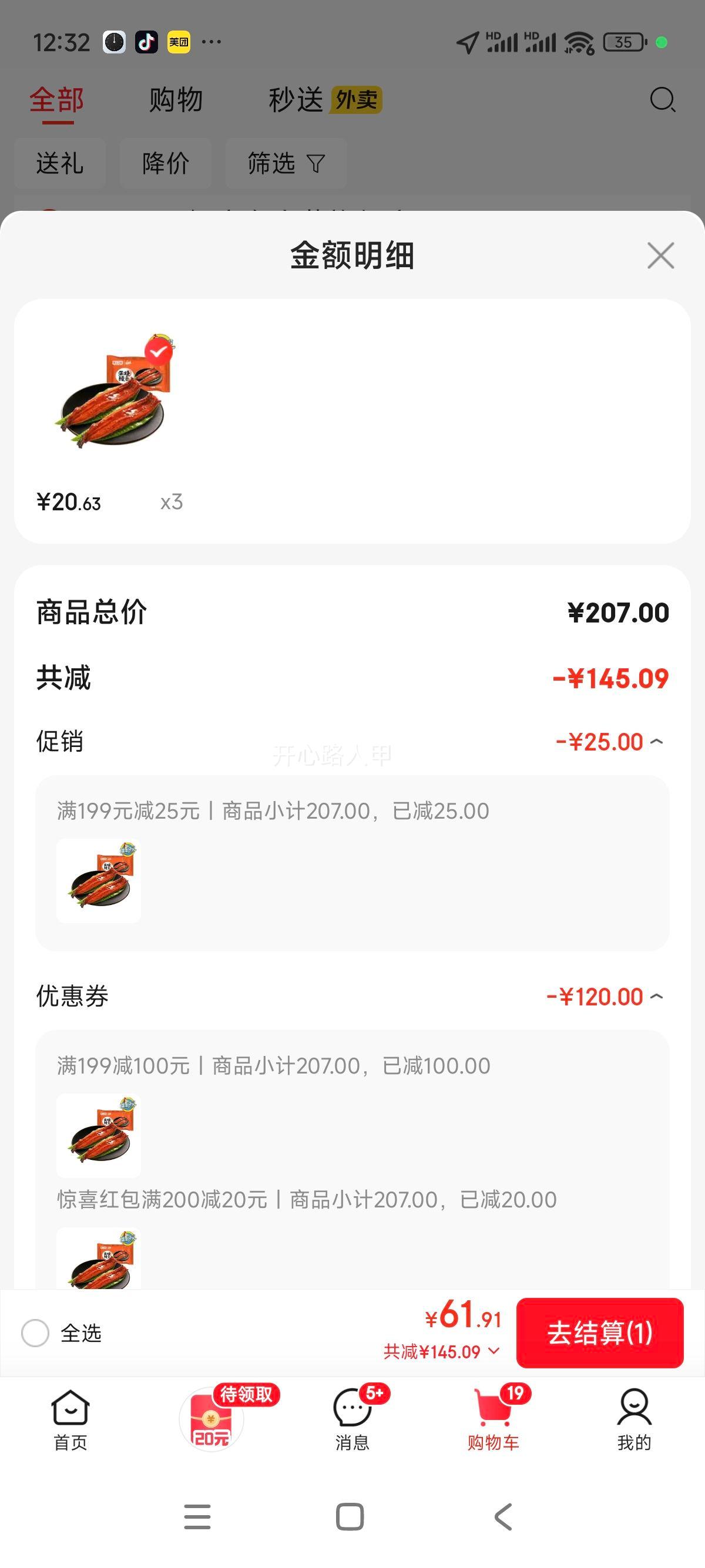Open the 消息 messages tab
Screen dimensions: 705x1568
[352, 1419]
